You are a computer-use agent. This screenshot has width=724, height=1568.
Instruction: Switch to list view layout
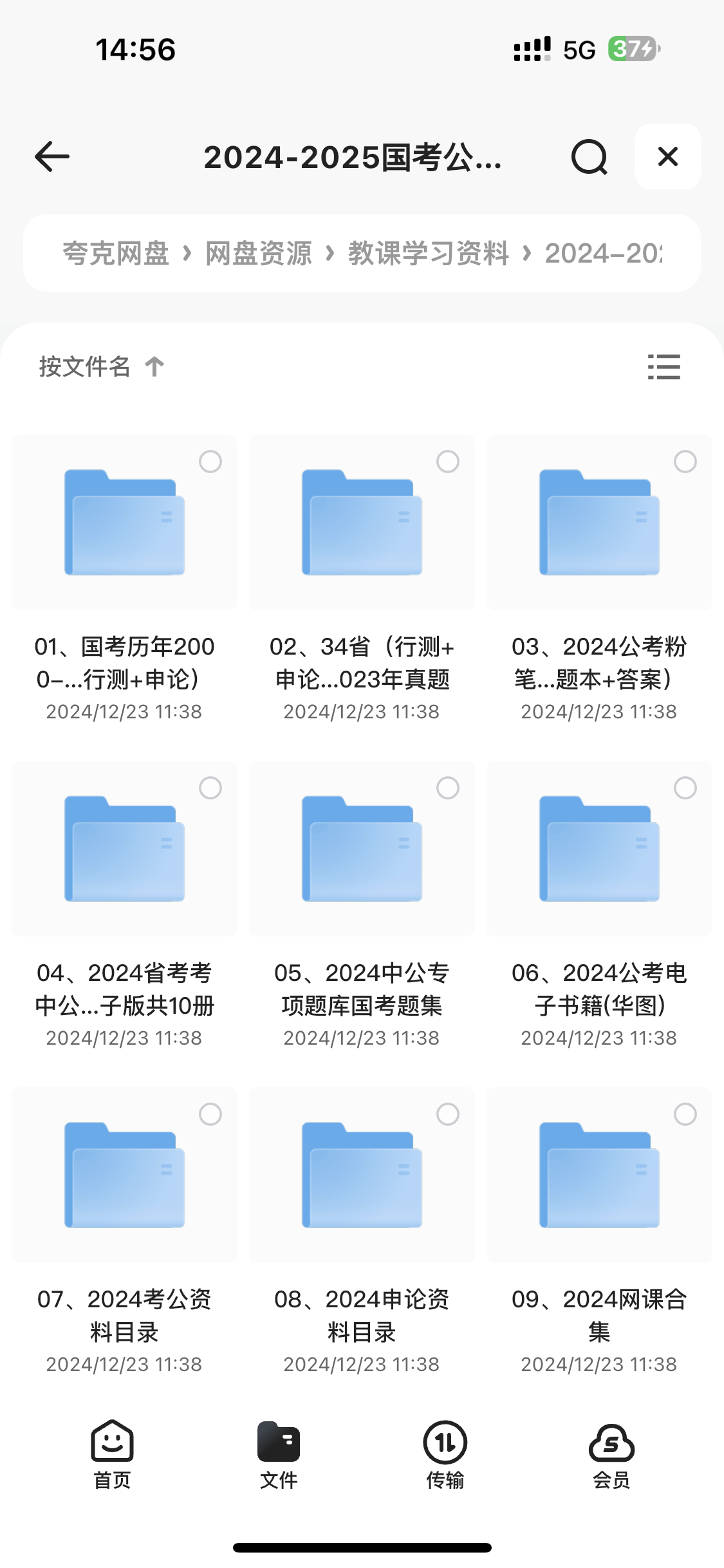click(x=664, y=367)
